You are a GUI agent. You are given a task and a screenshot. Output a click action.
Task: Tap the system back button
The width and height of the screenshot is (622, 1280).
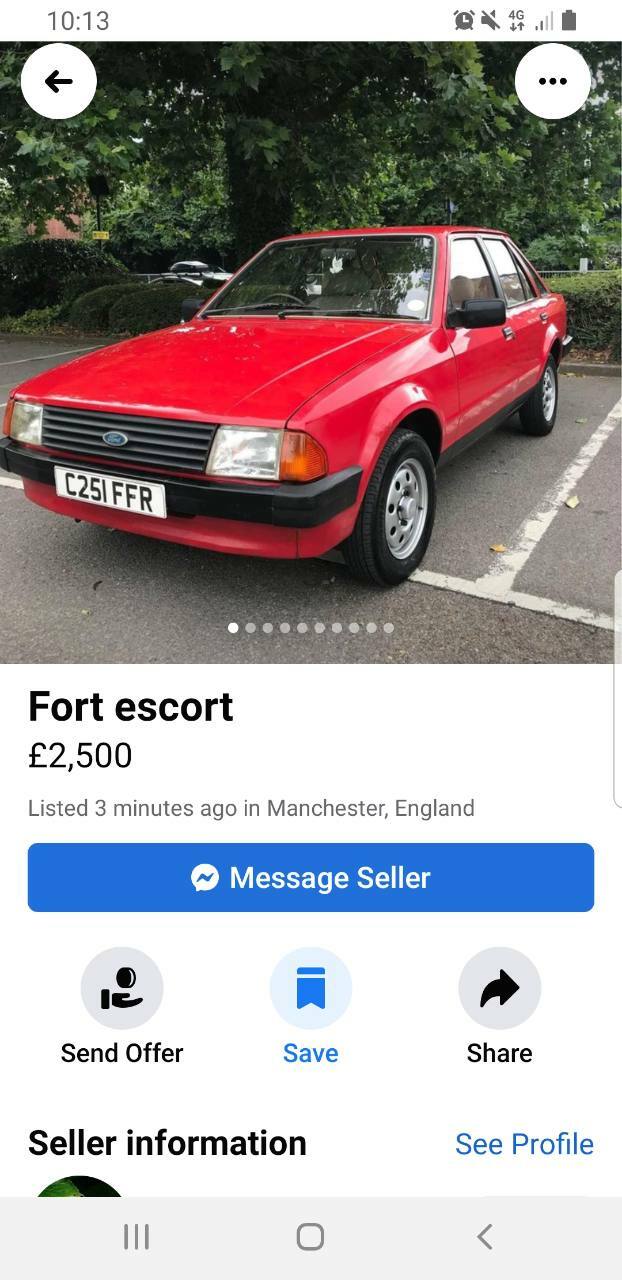(x=485, y=1237)
